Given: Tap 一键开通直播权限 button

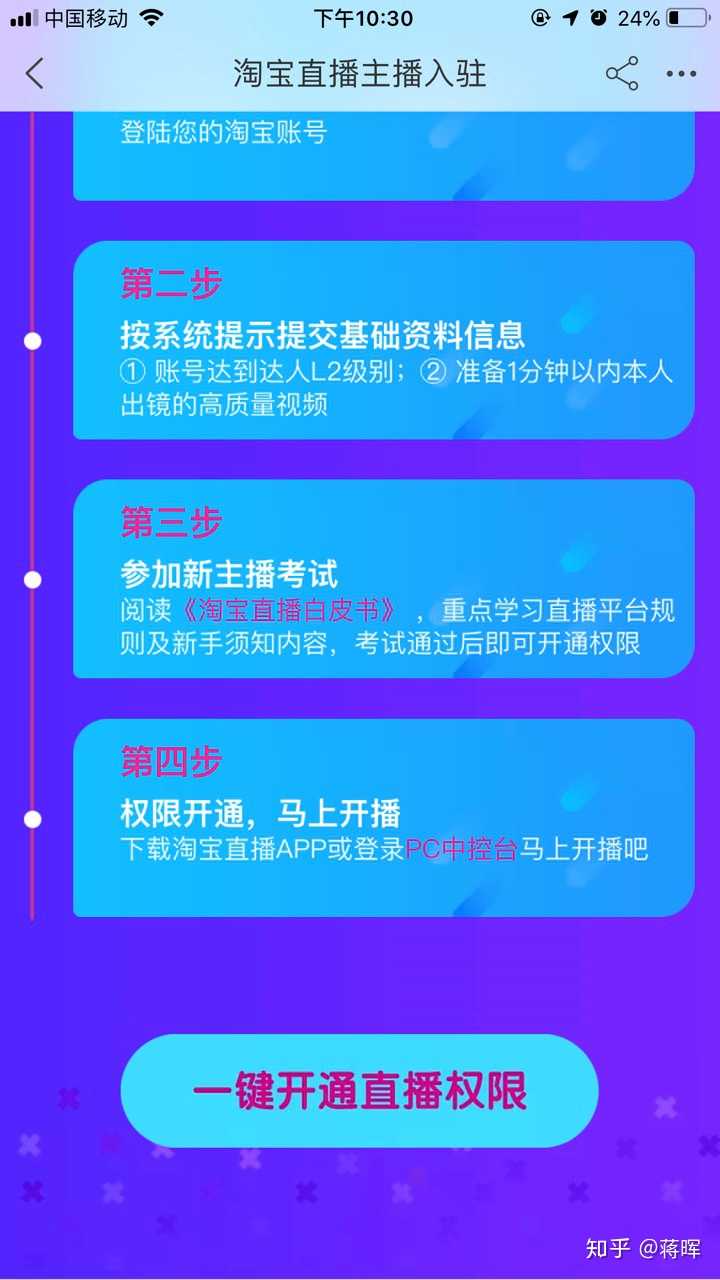Looking at the screenshot, I should pyautogui.click(x=359, y=1091).
